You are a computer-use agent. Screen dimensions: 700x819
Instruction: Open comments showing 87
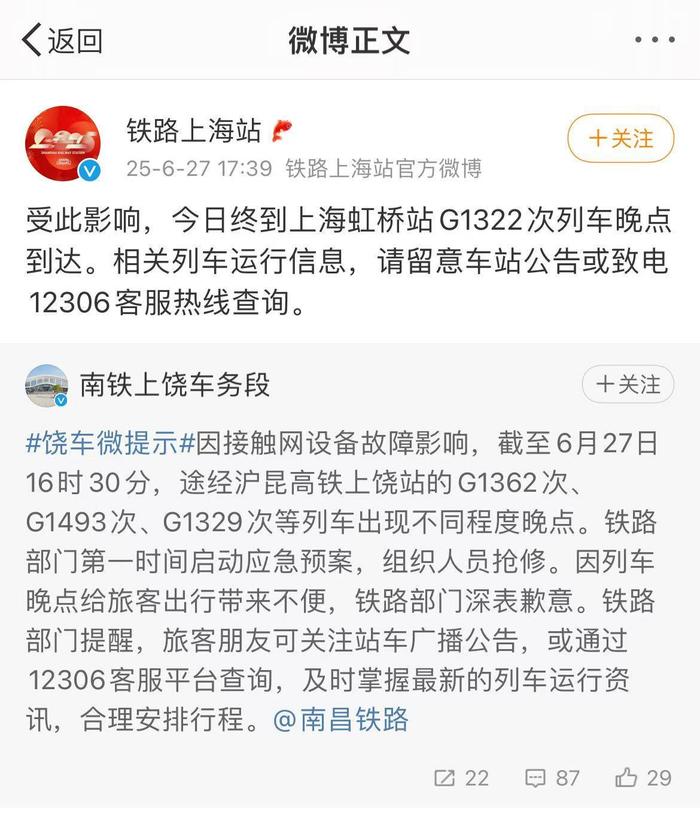coord(553,777)
